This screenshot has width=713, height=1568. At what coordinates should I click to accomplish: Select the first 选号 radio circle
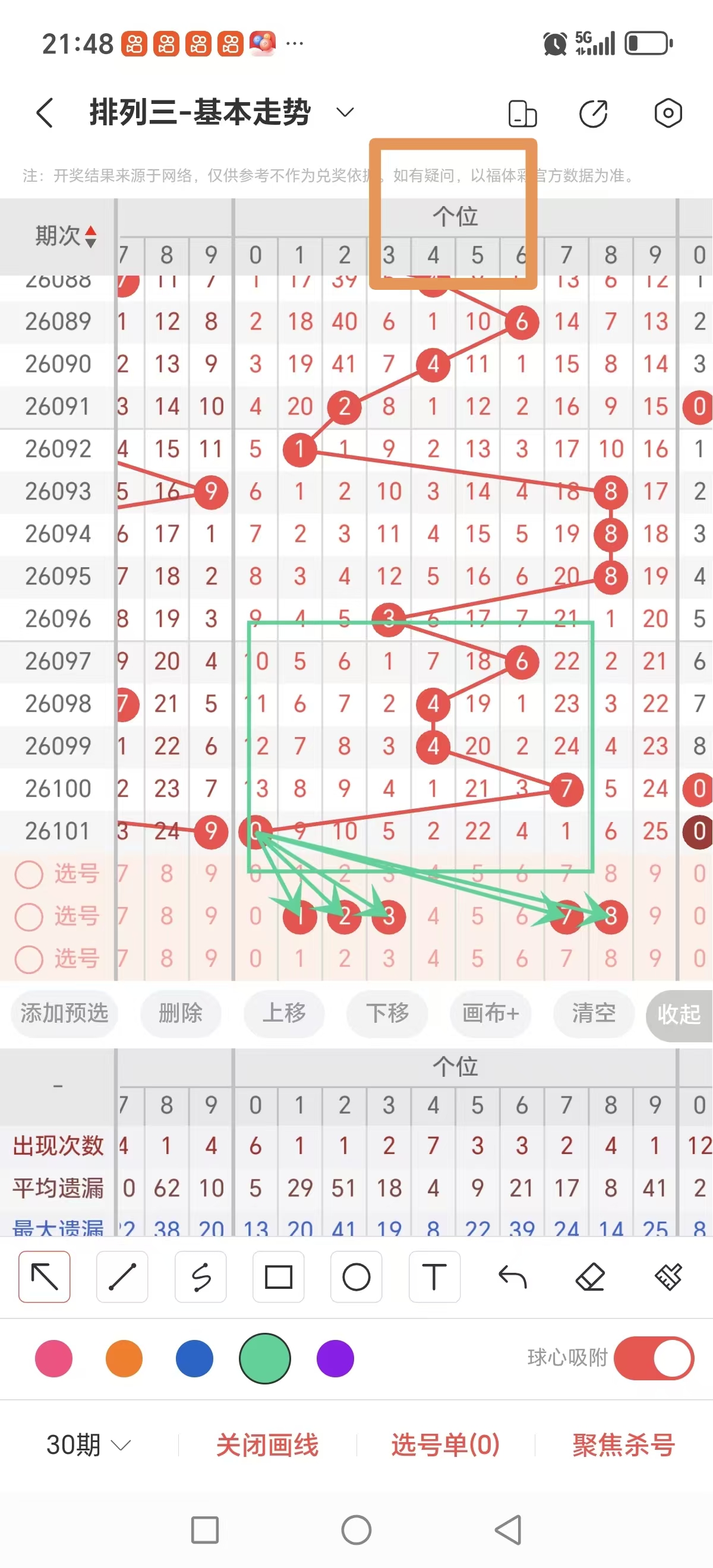29,874
